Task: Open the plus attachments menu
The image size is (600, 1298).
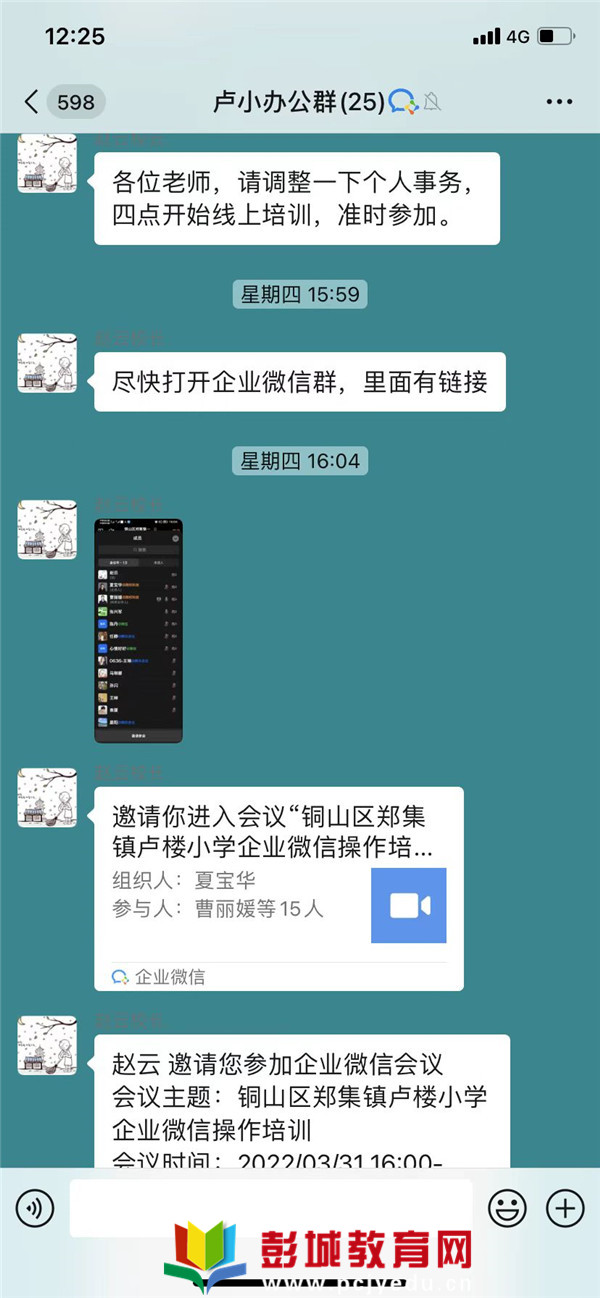Action: 565,1209
